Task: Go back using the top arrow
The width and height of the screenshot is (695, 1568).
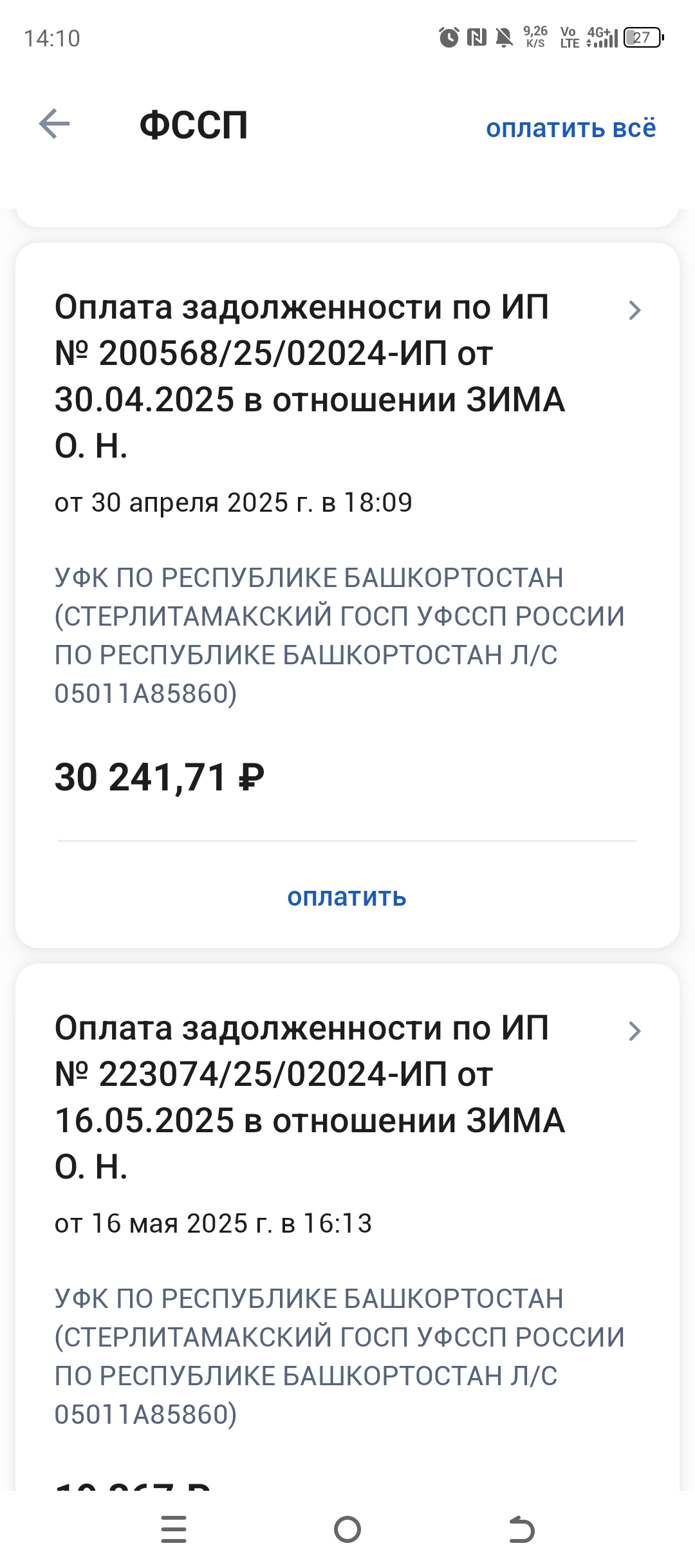Action: 54,124
